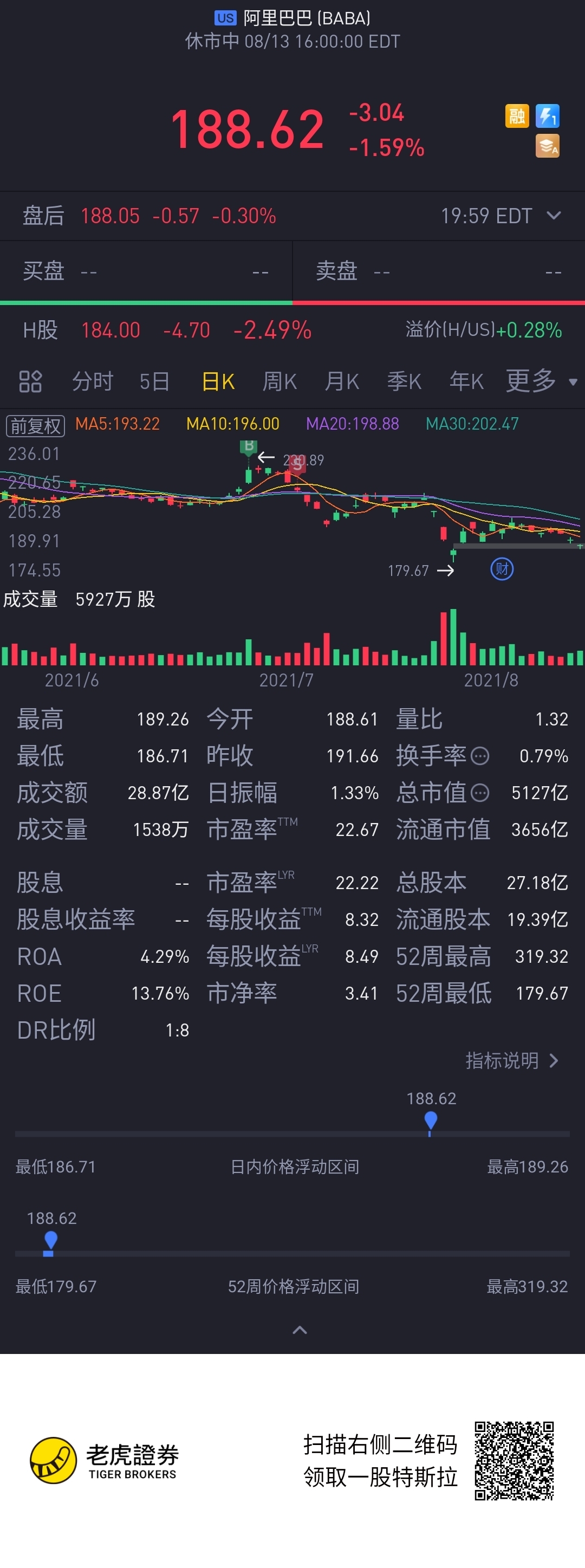
Task: Show info for 总市值
Action: click(x=480, y=793)
